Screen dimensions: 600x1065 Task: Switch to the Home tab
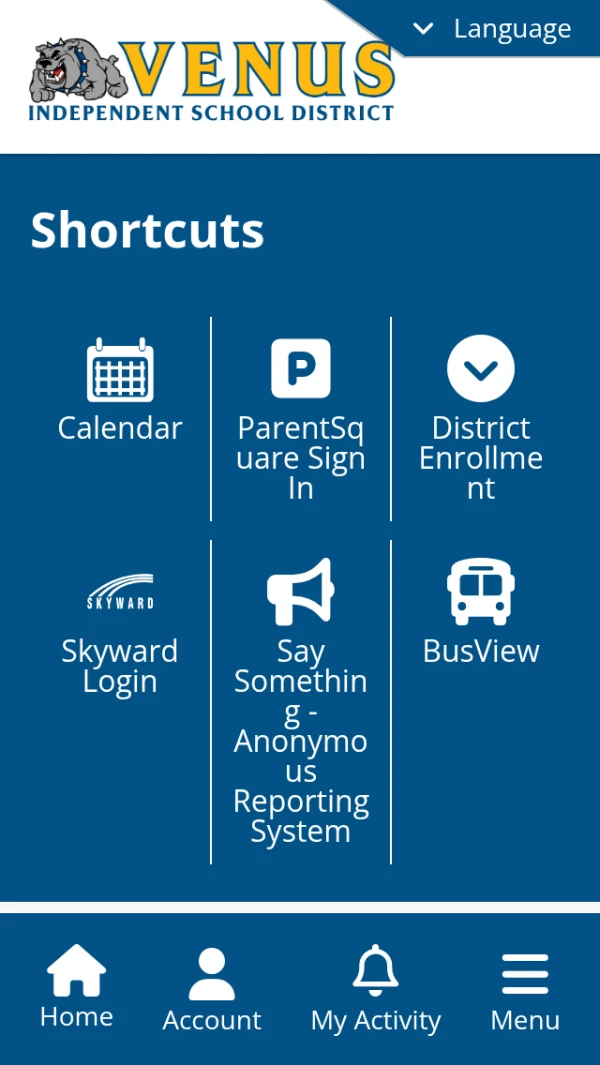76,988
